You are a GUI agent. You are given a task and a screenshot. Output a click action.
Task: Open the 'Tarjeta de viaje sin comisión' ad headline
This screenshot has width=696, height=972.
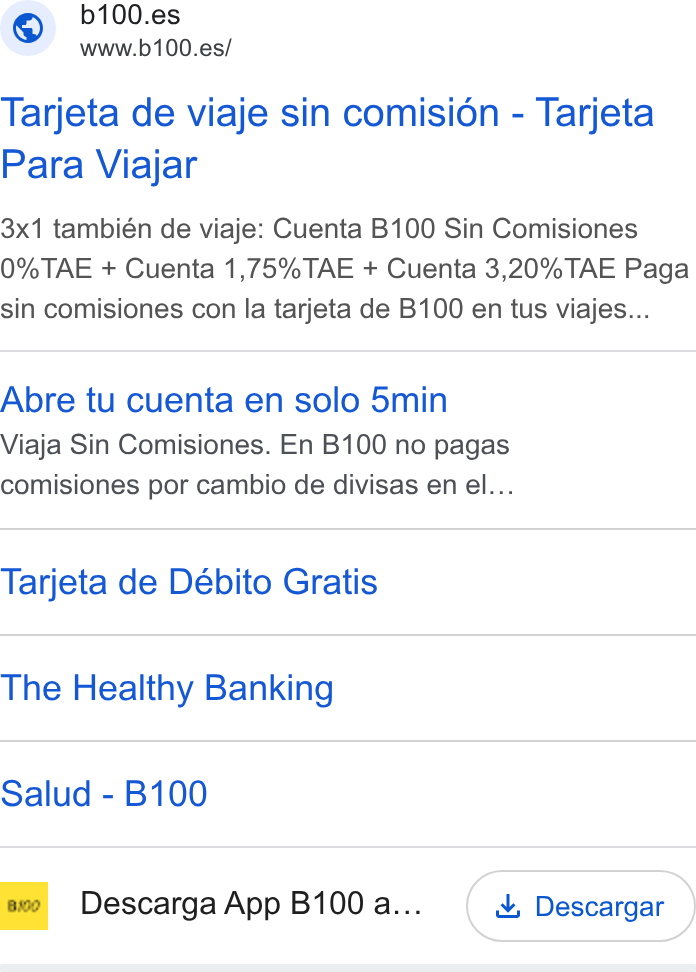(x=327, y=138)
